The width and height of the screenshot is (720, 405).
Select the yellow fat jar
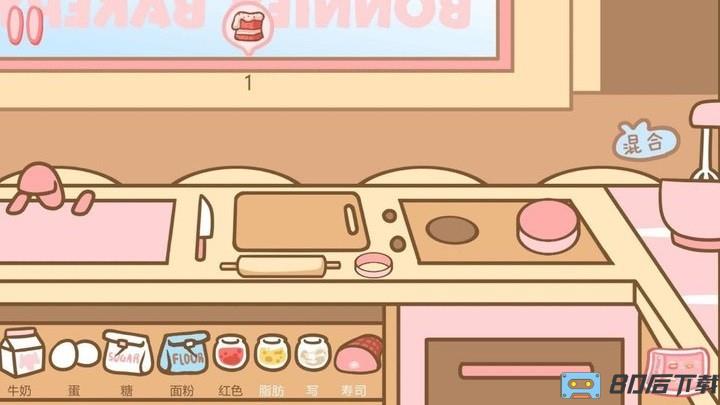click(x=272, y=353)
